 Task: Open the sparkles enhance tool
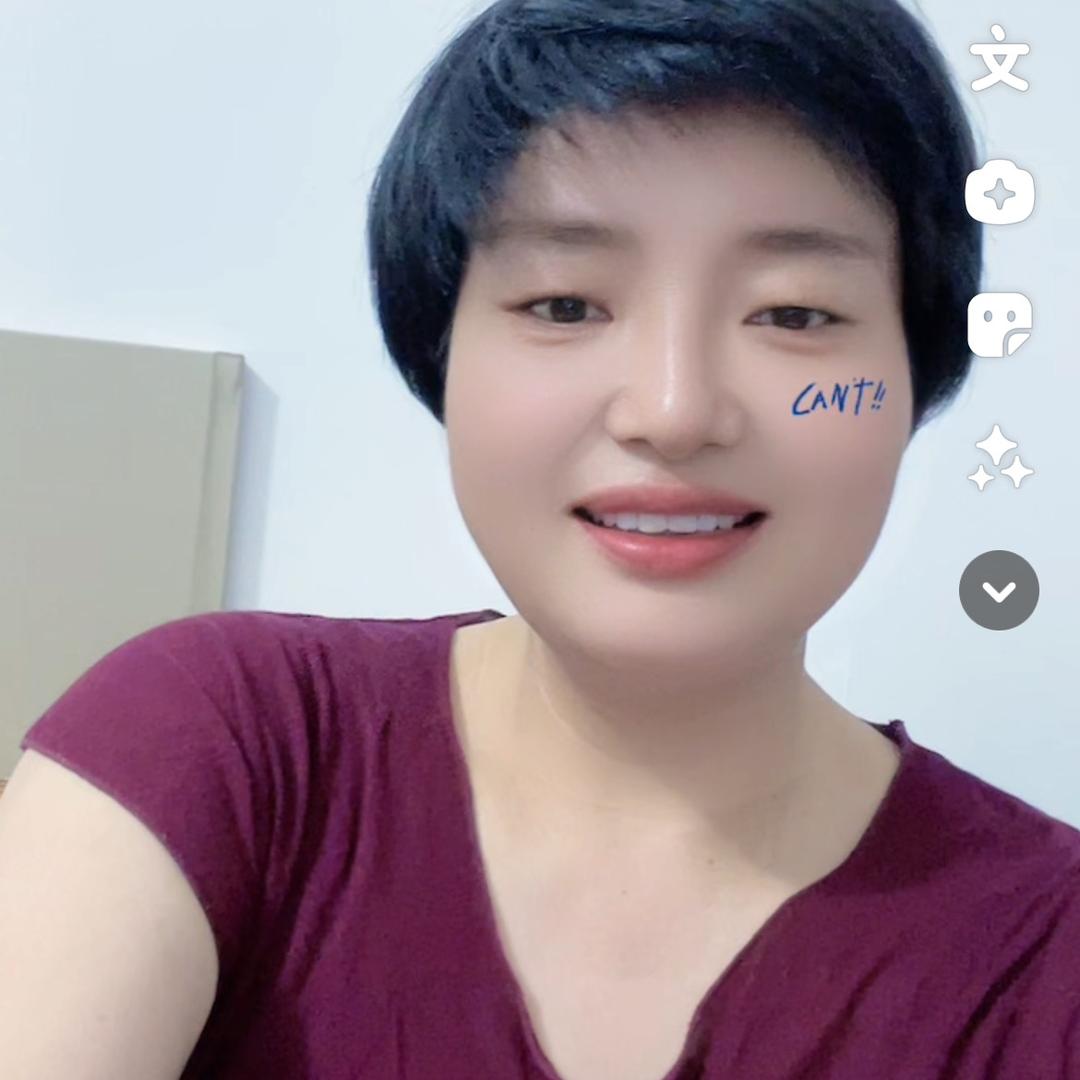pos(999,458)
